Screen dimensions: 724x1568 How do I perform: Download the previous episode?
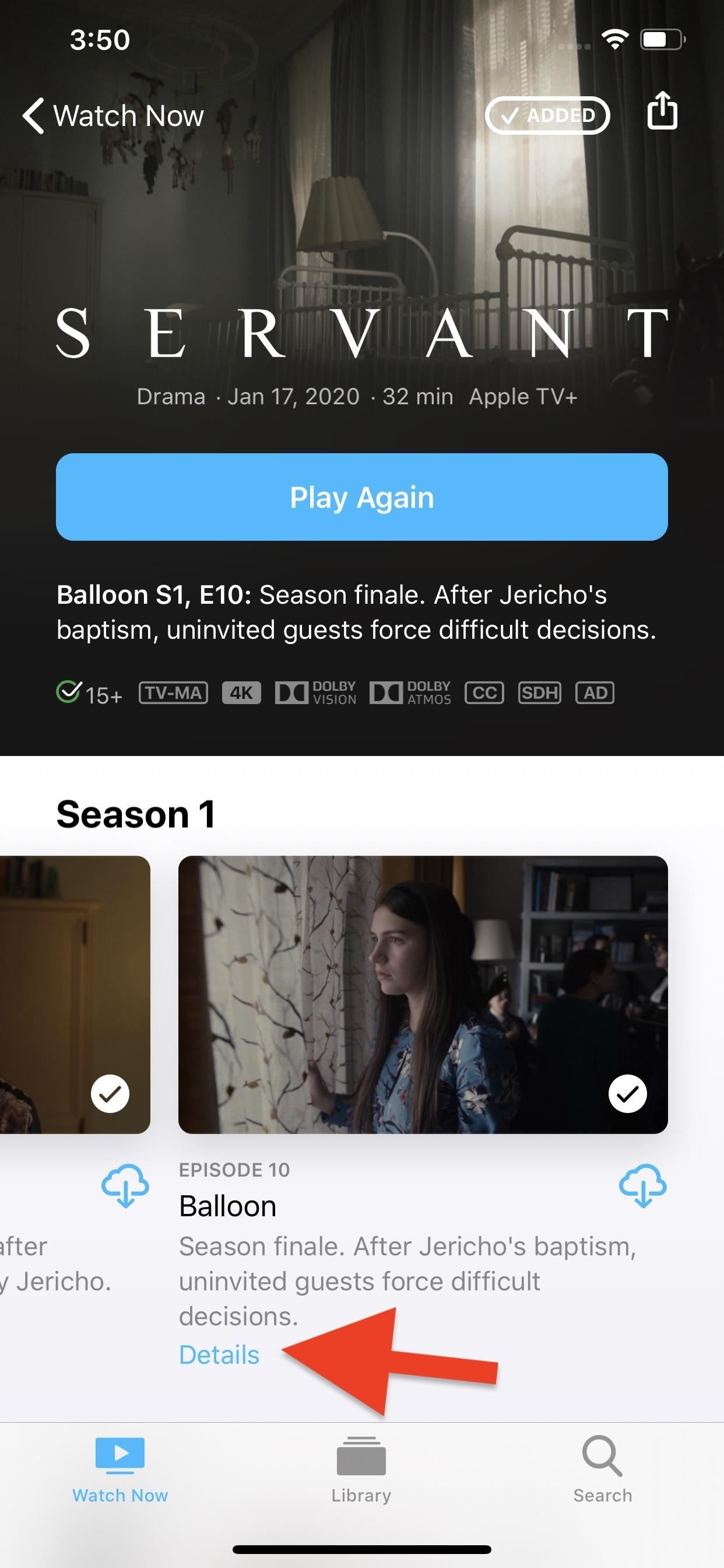[125, 1186]
